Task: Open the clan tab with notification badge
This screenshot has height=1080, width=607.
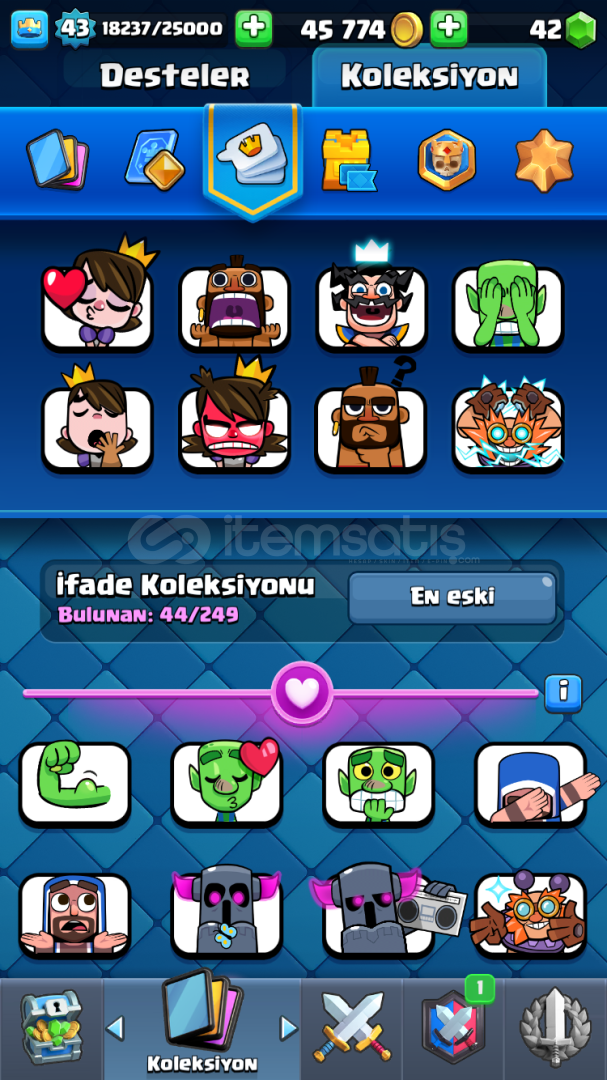Action: [453, 1027]
